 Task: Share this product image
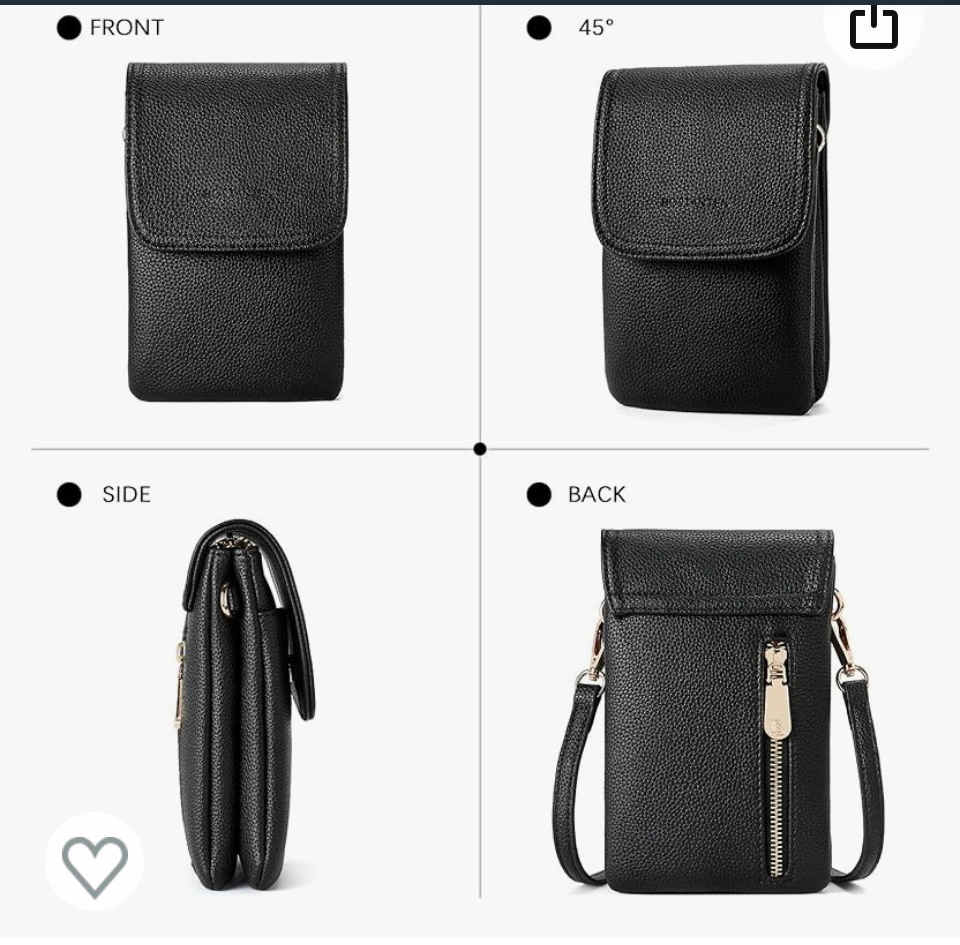(x=873, y=27)
